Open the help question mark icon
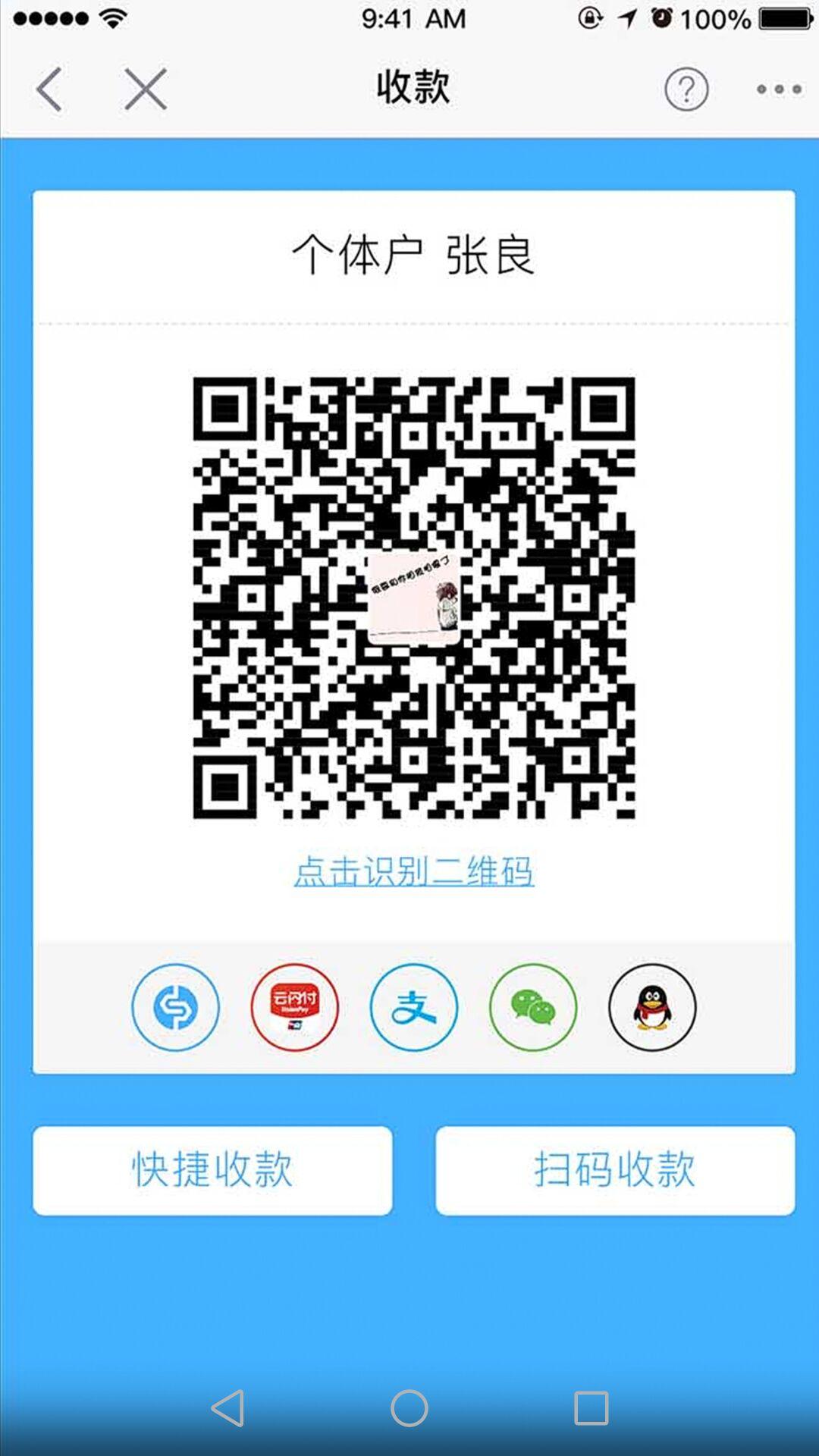This screenshot has width=819, height=1456. click(x=686, y=89)
